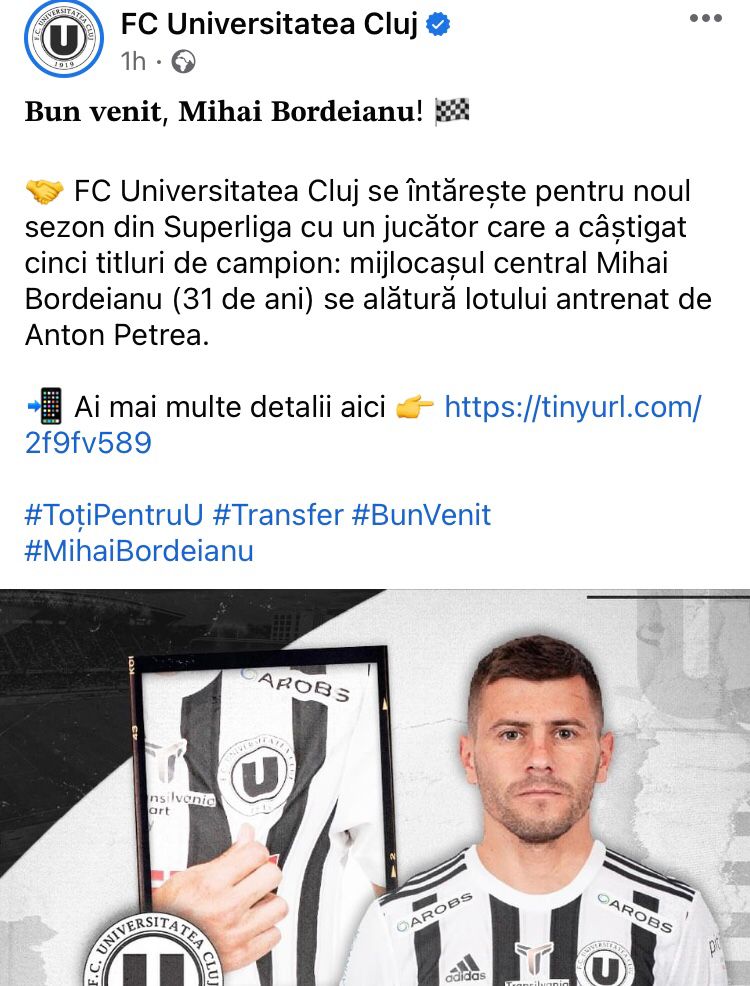Viewport: 750px width, 986px height.
Task: Open the #BunVenit hashtag
Action: (x=421, y=515)
